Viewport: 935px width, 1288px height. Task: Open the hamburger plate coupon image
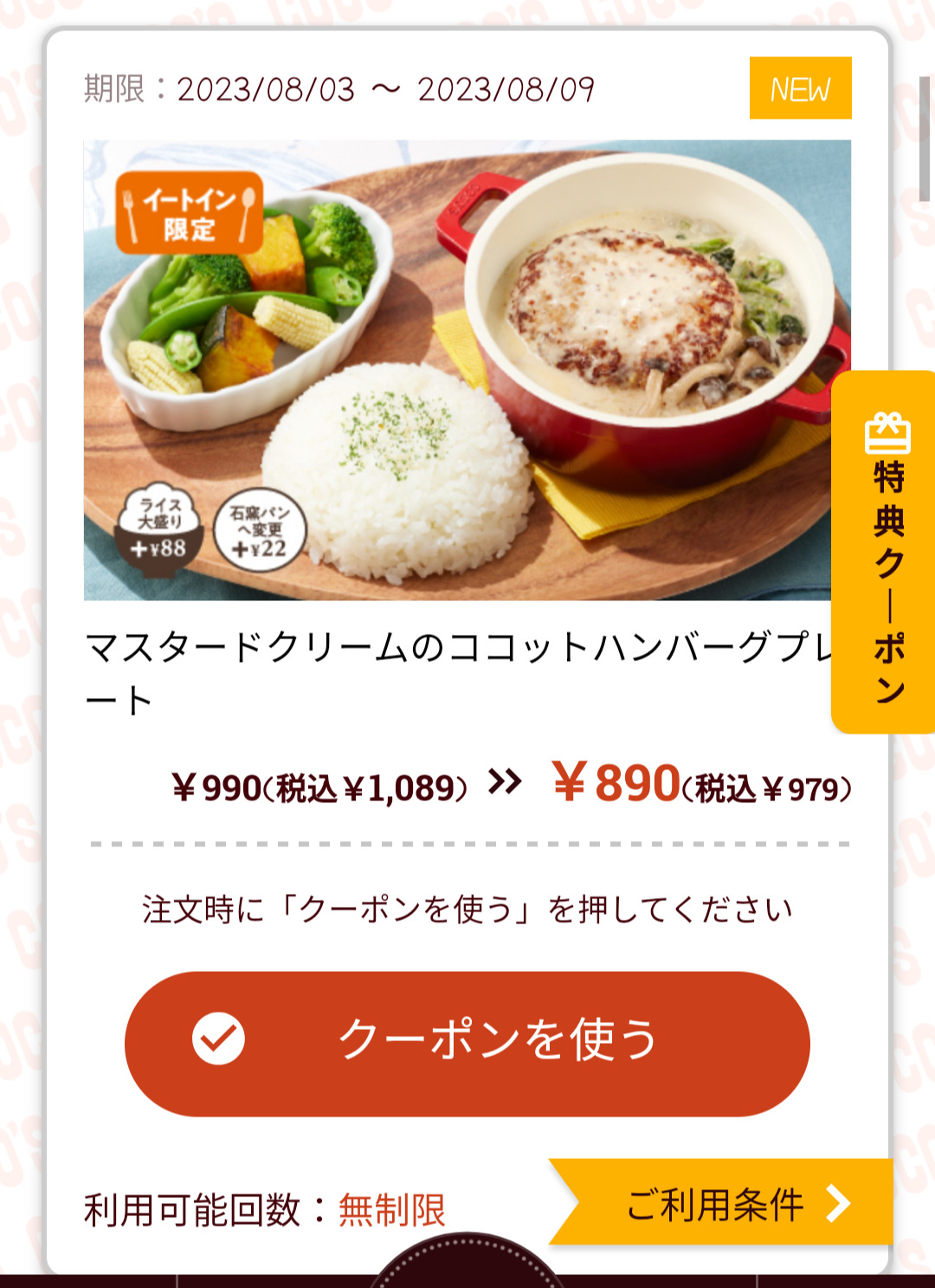pos(467,370)
